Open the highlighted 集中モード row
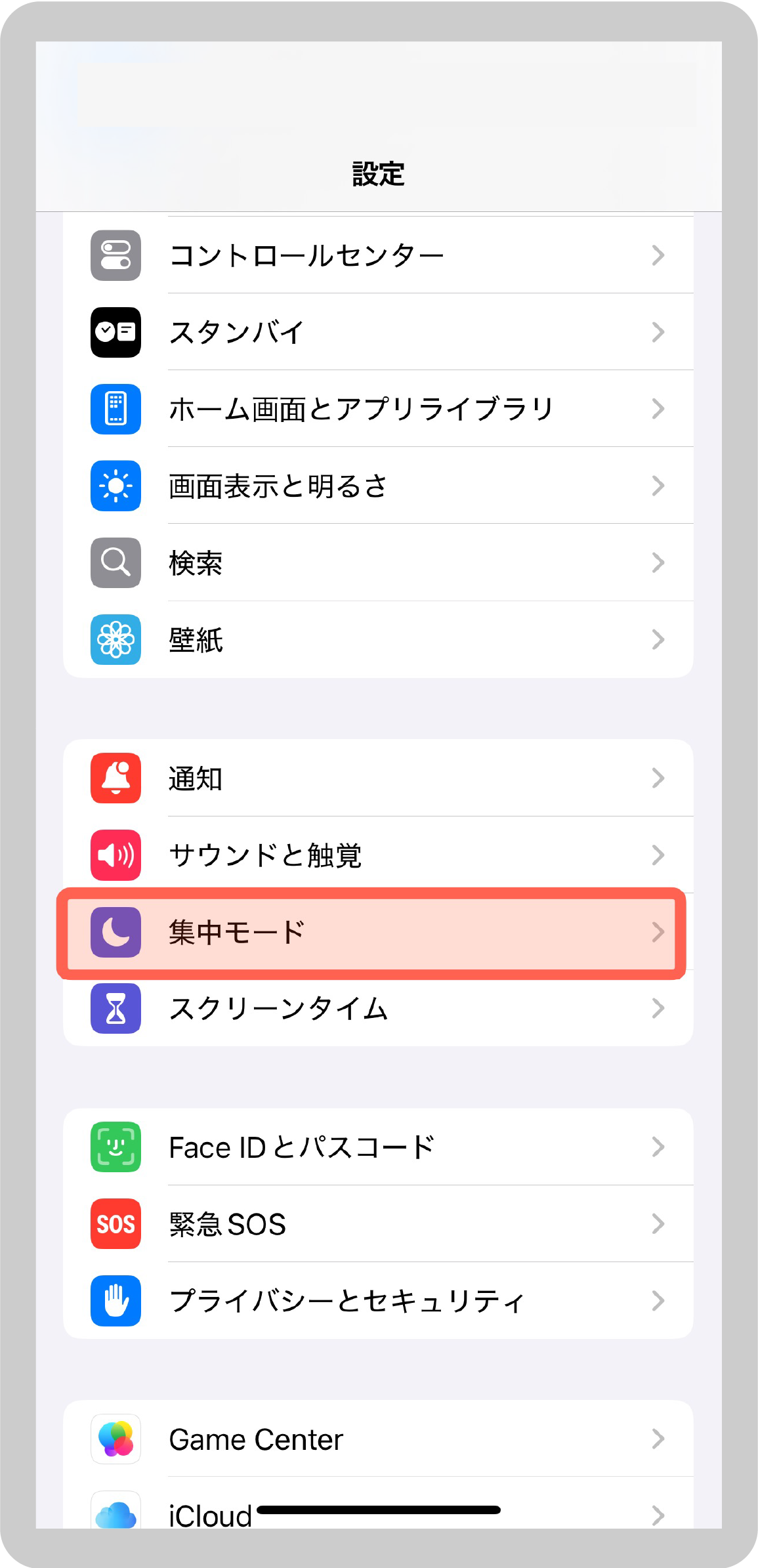 pos(371,933)
